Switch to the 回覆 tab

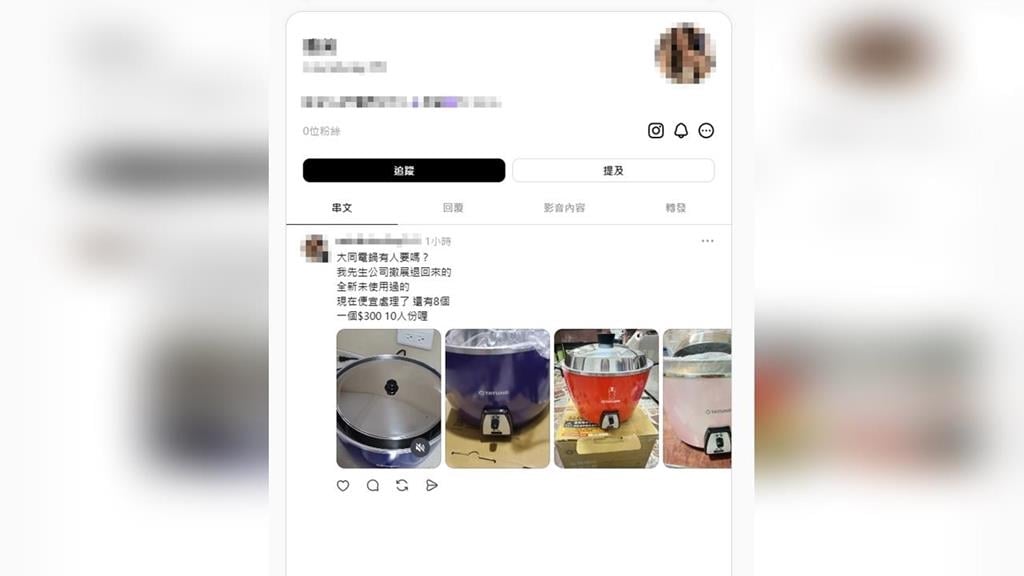453,208
